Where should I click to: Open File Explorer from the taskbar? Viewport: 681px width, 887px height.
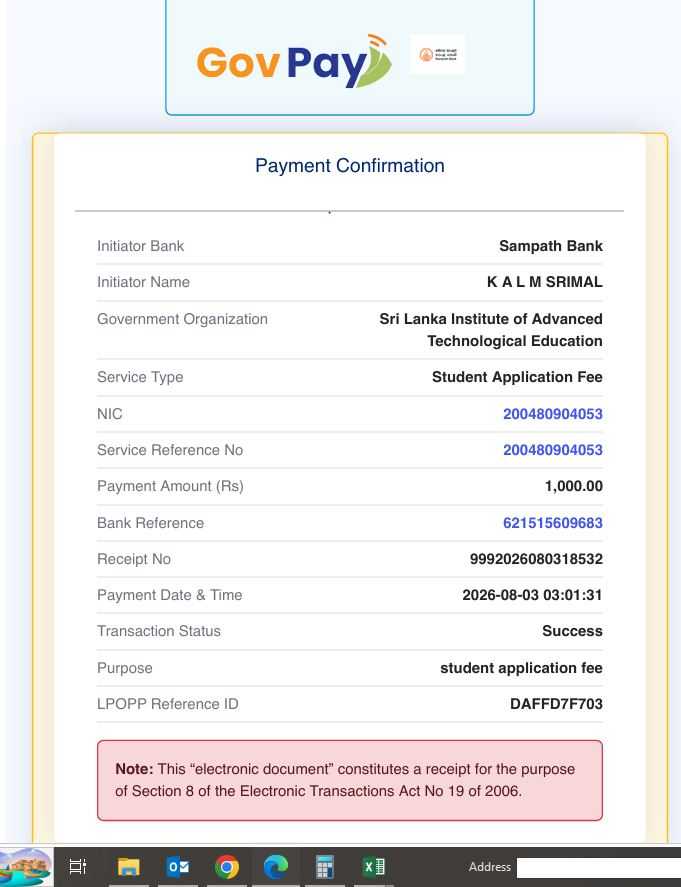click(x=128, y=866)
